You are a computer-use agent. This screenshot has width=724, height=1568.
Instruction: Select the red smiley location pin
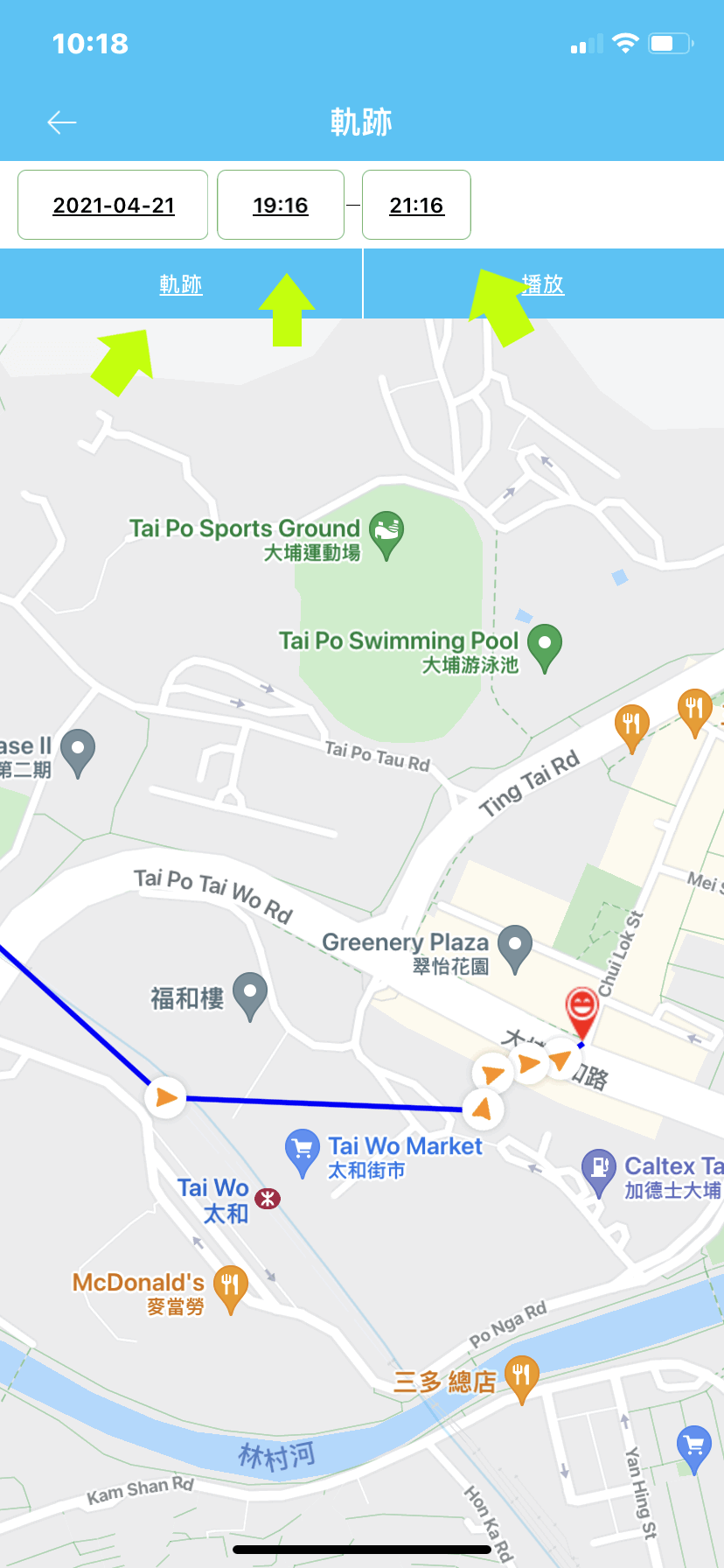581,1011
